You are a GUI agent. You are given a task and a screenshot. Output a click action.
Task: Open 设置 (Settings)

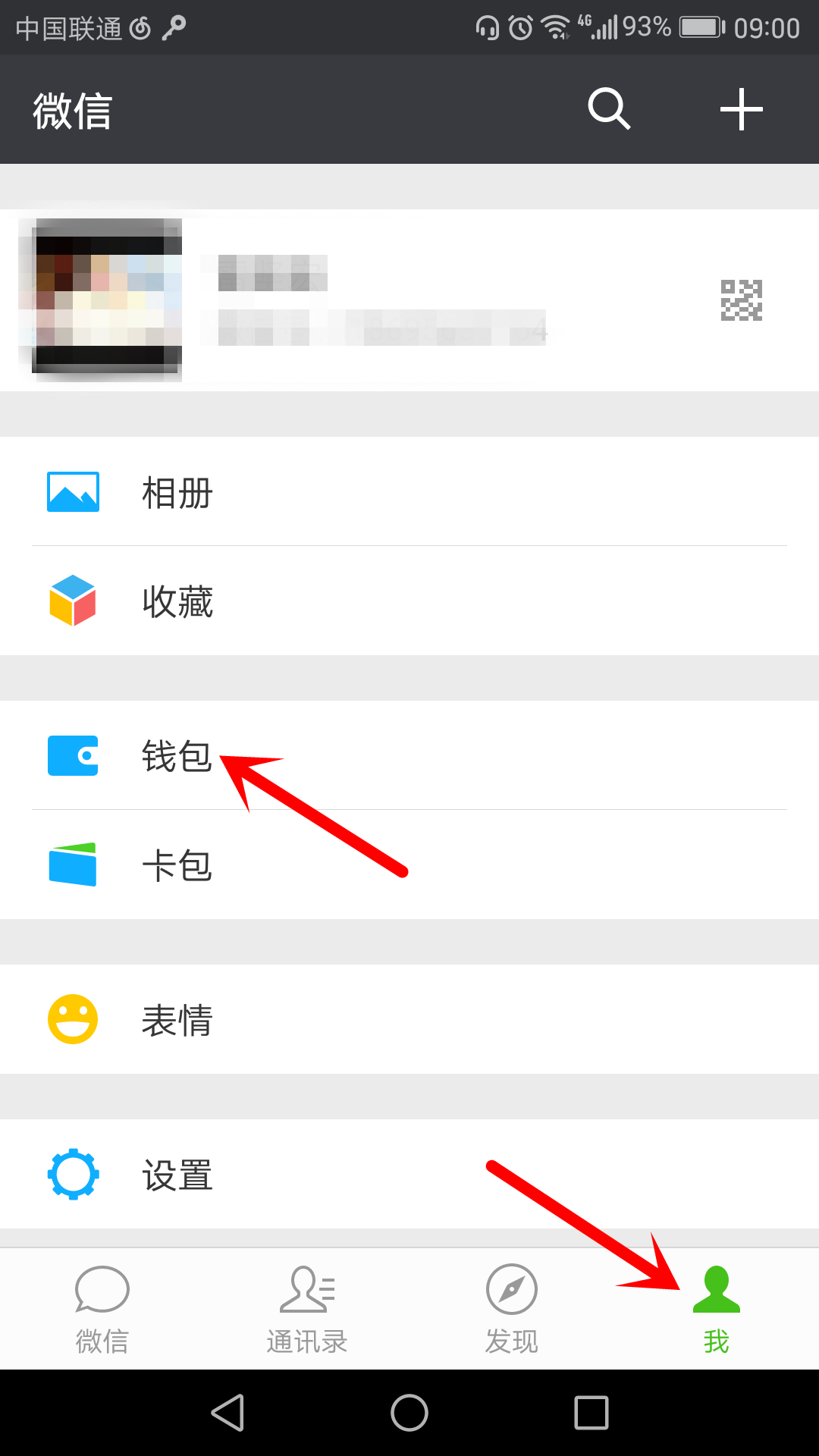(x=409, y=1175)
